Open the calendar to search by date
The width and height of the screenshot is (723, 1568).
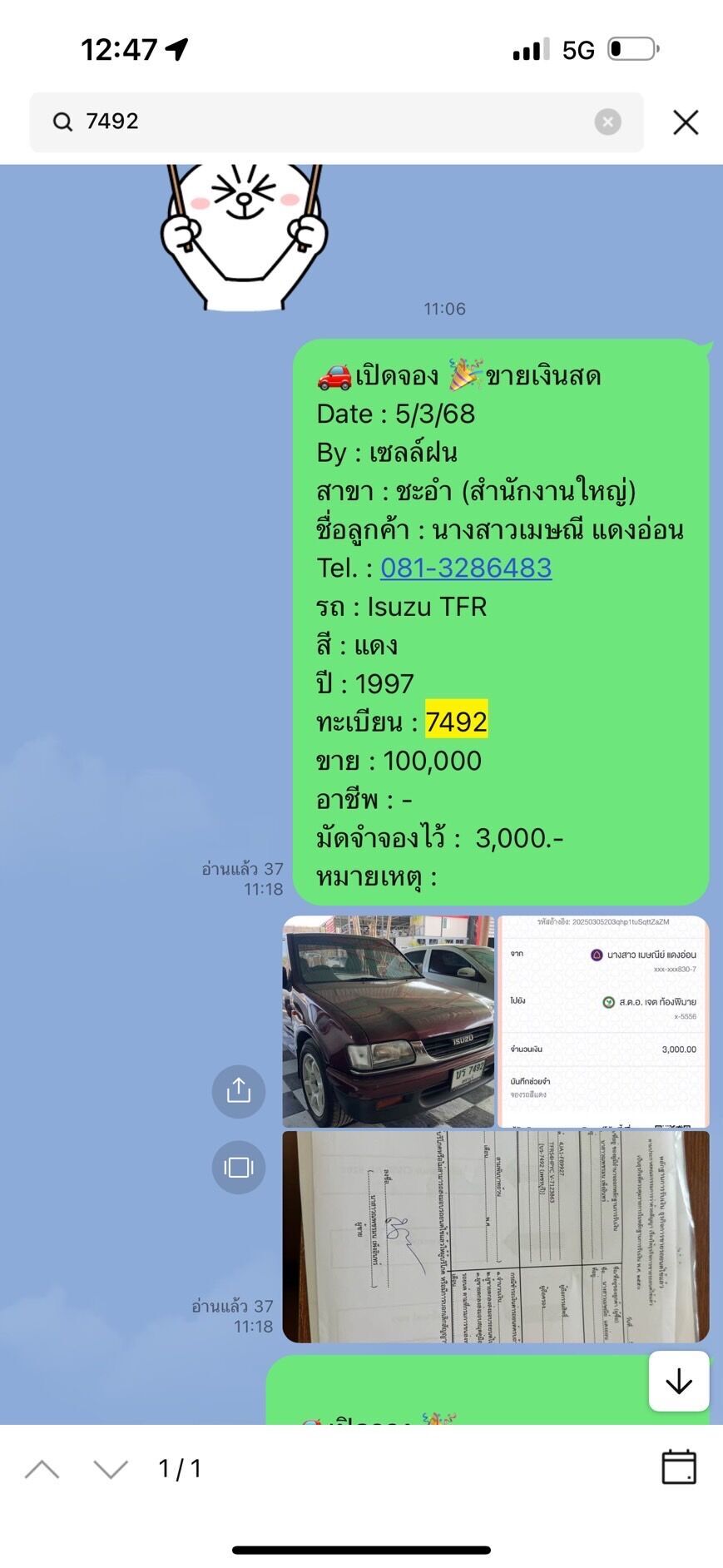point(679,1467)
